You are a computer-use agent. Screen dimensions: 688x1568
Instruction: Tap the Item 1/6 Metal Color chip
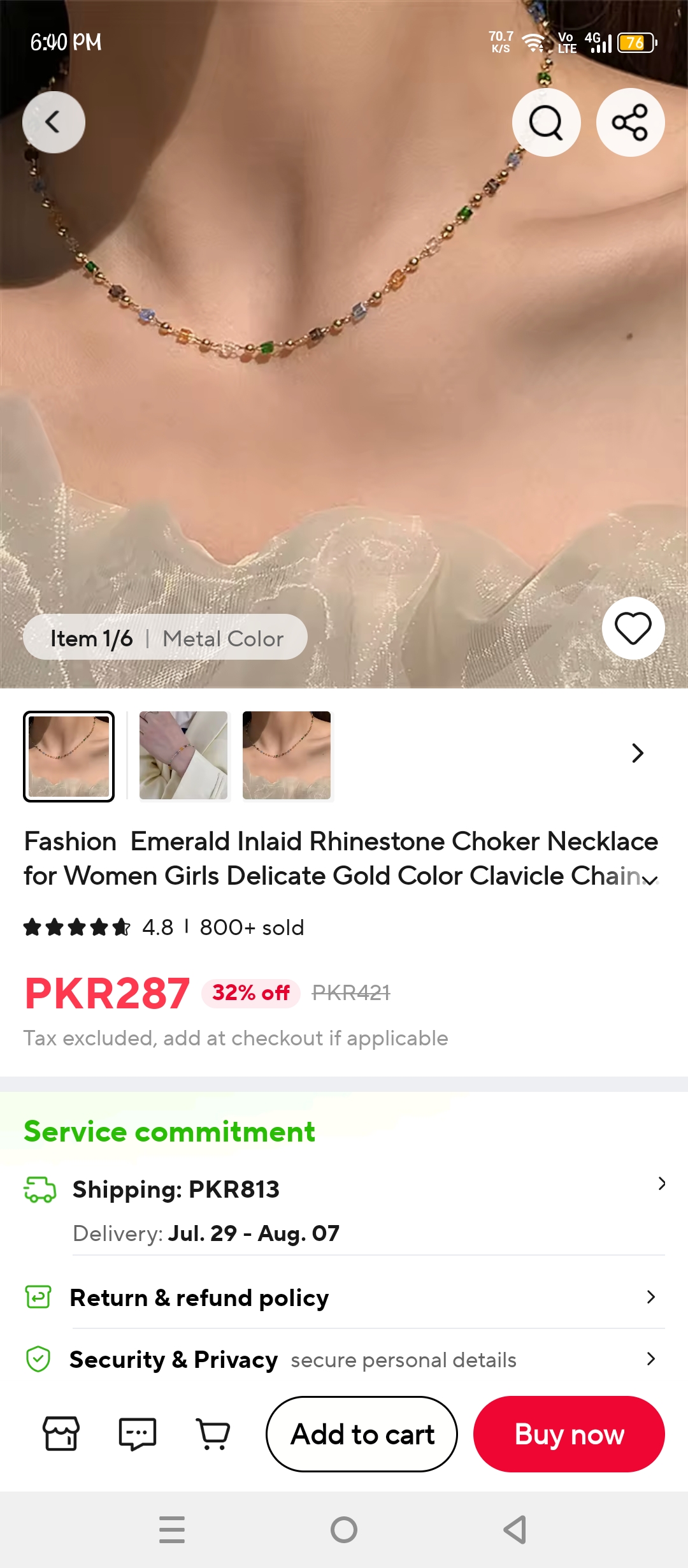166,637
